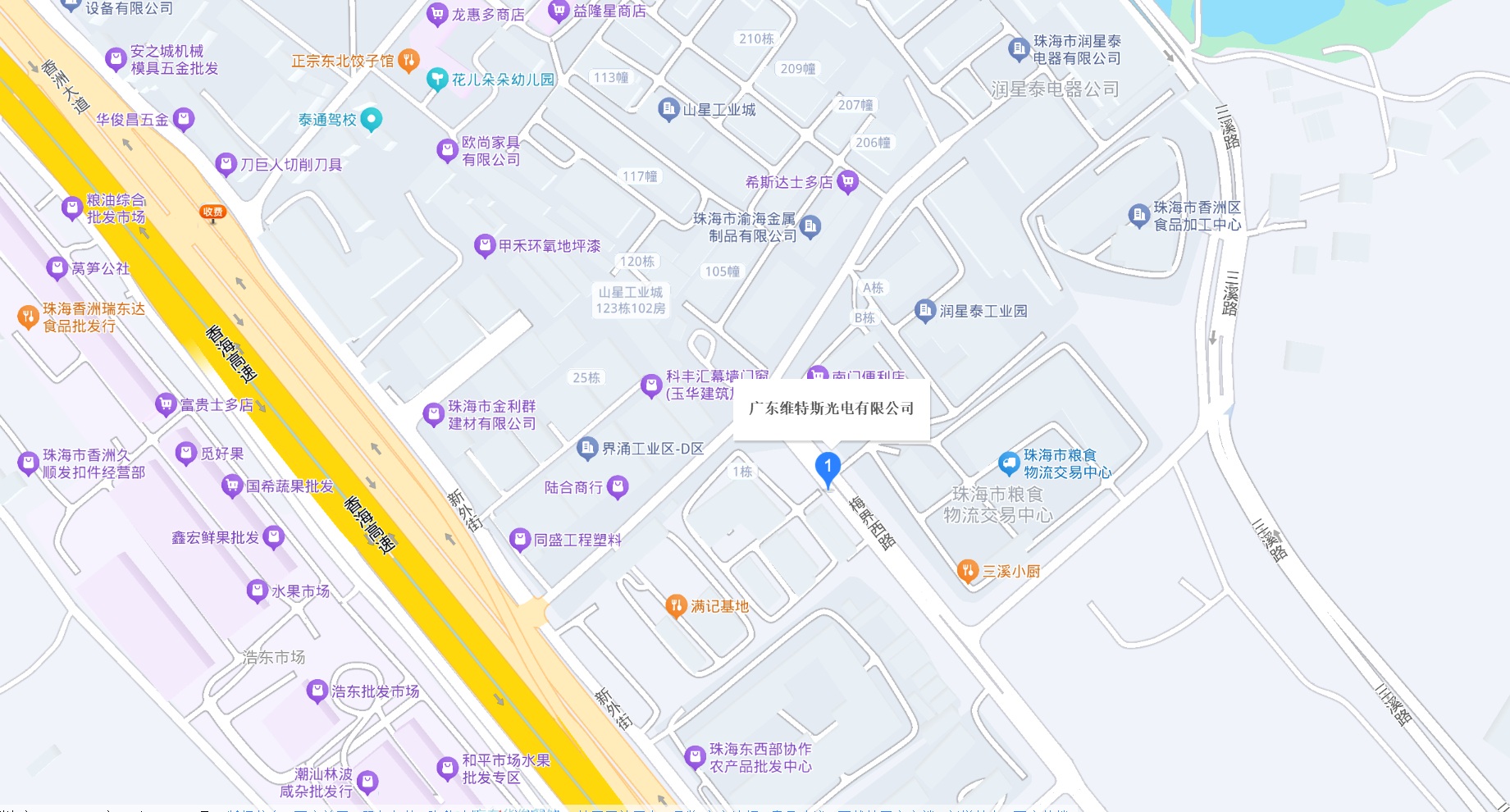Select the 珠海市粮食物流交易中心 pin
The width and height of the screenshot is (1510, 812).
click(x=1009, y=463)
